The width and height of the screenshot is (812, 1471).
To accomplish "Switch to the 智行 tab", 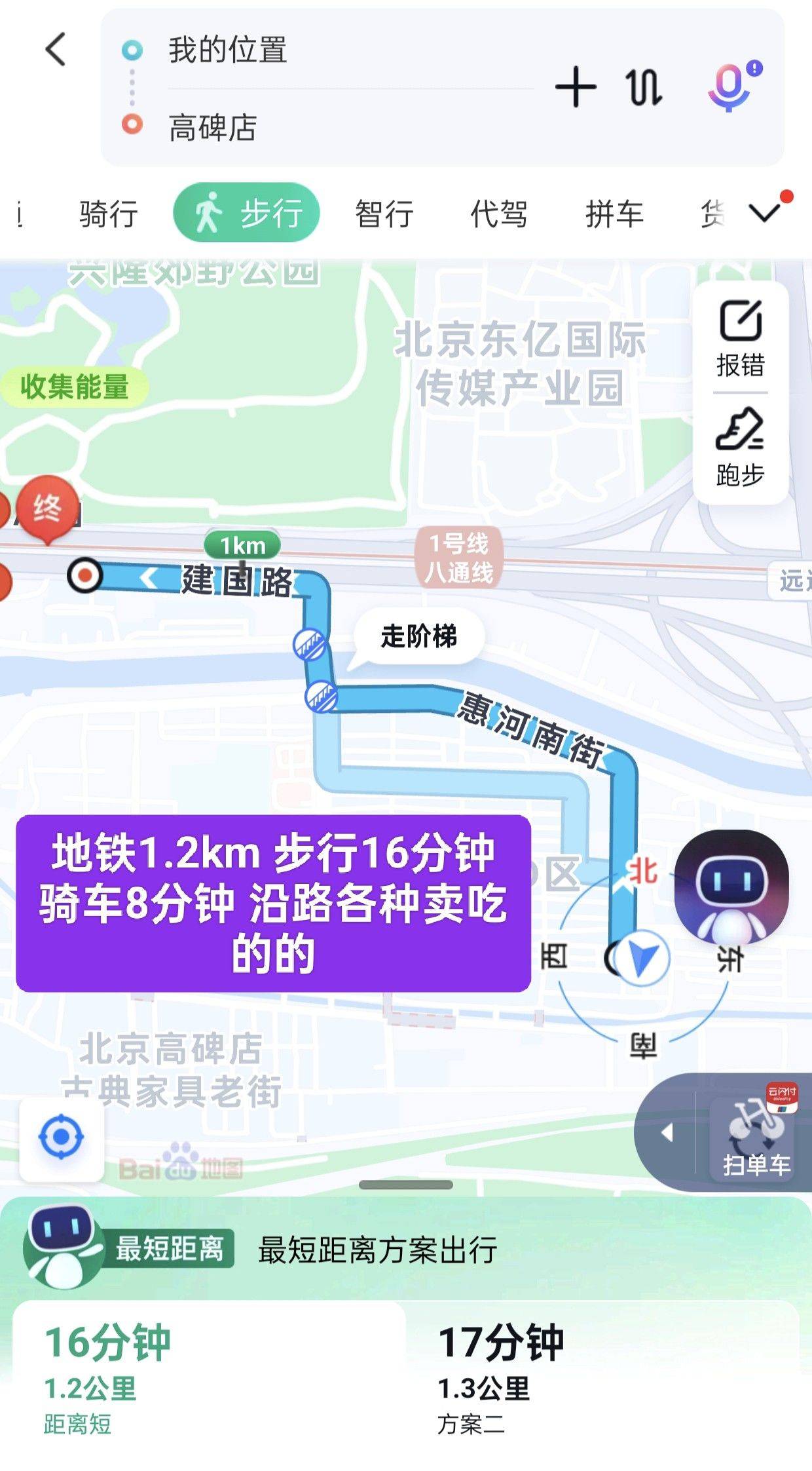I will (x=384, y=214).
